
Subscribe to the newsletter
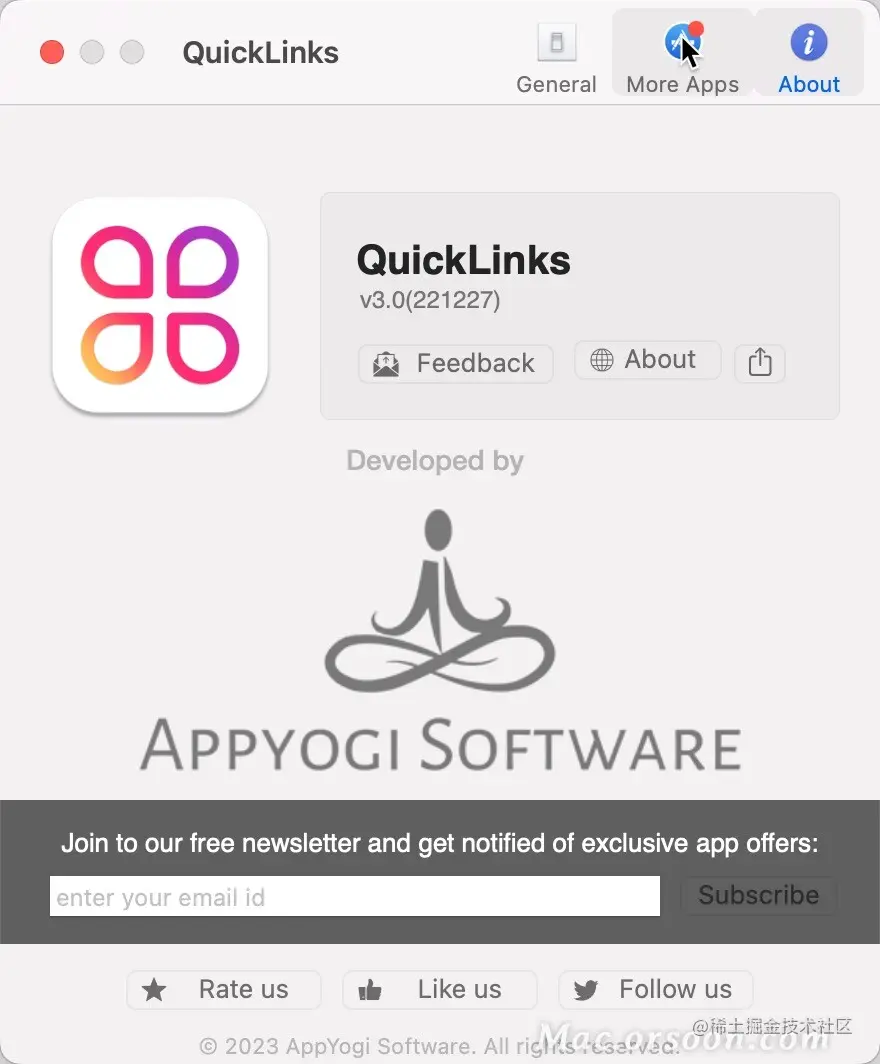(758, 895)
